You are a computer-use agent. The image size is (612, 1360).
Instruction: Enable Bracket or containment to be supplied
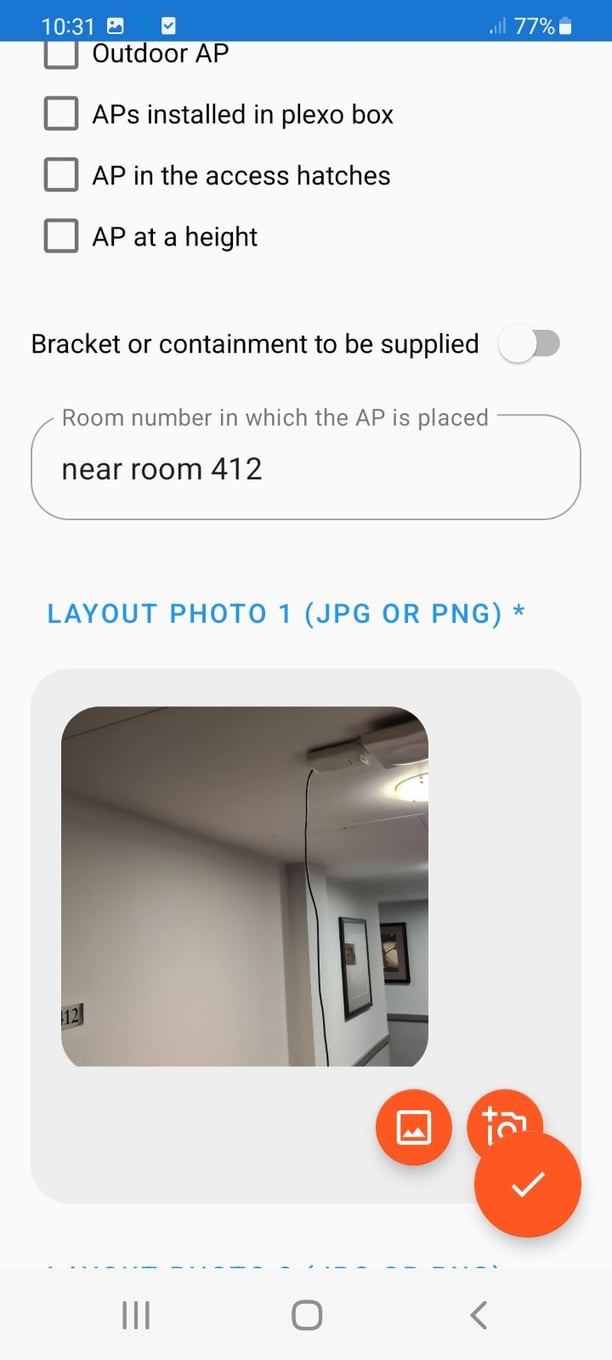tap(530, 344)
